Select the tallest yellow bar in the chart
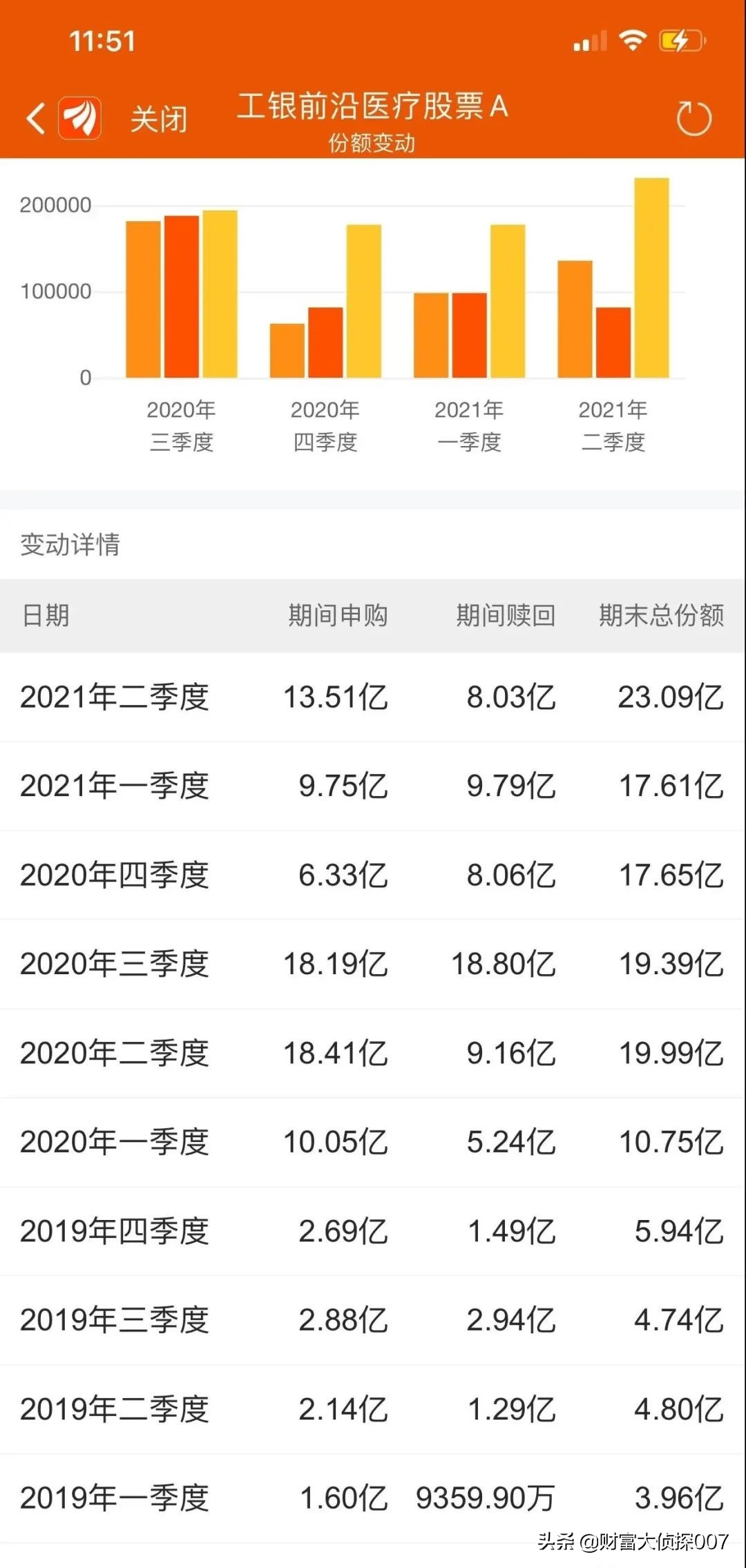Image resolution: width=746 pixels, height=1568 pixels. pyautogui.click(x=651, y=276)
